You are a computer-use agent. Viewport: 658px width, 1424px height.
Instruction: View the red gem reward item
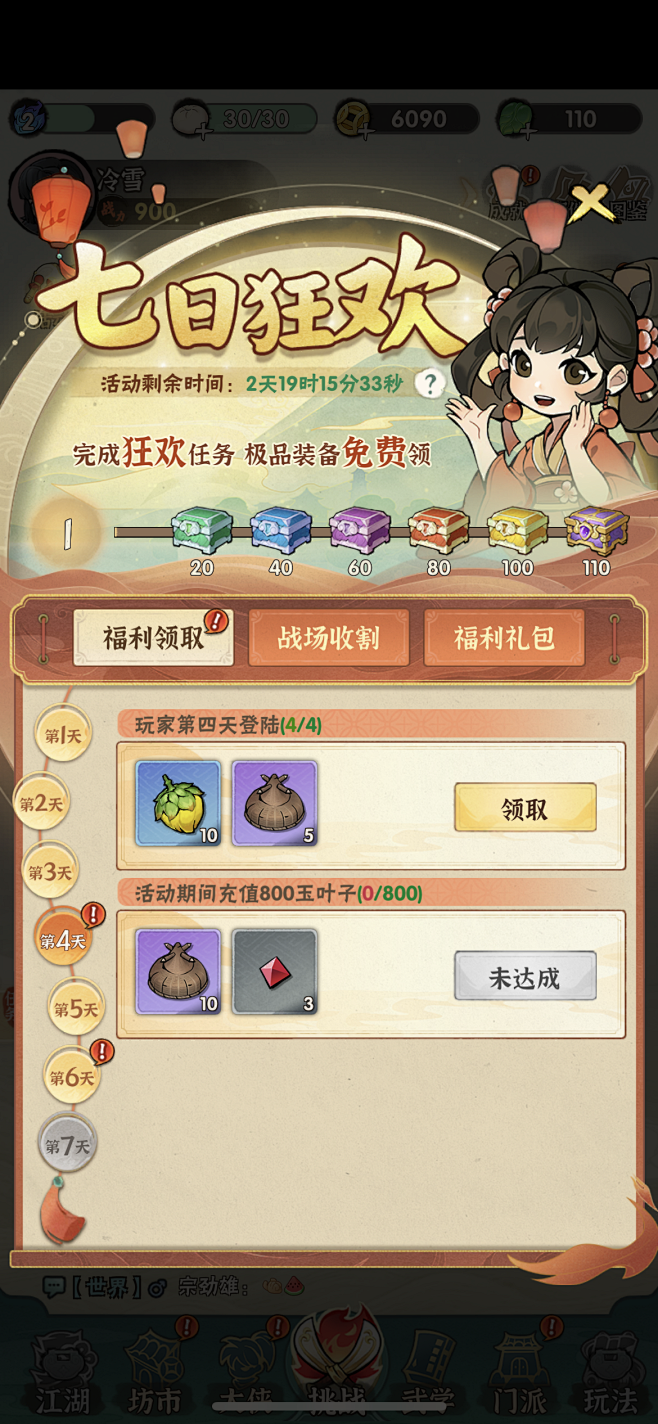click(274, 972)
